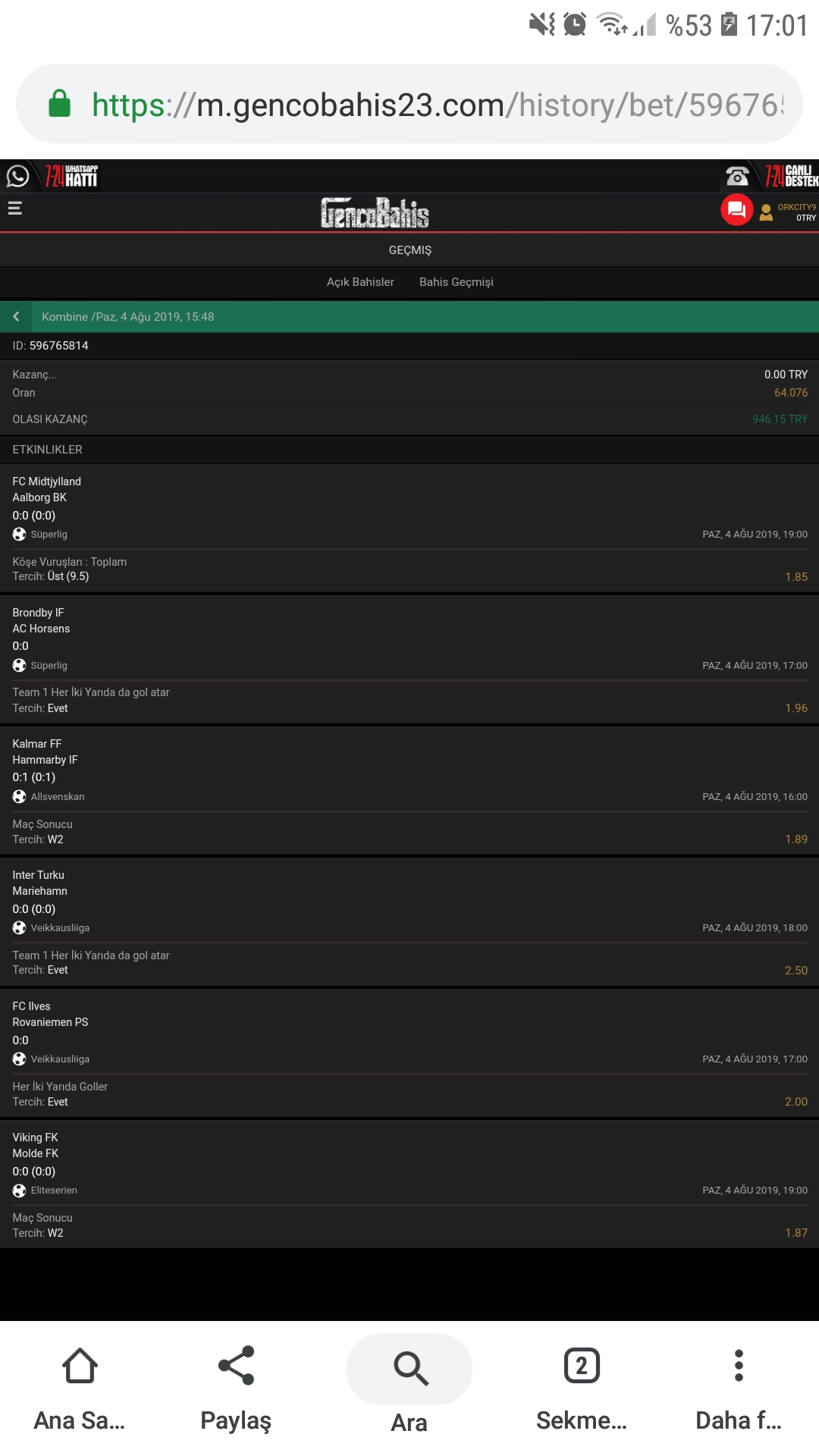
Task: Open the Daha fazla overflow menu
Action: coord(739,1389)
